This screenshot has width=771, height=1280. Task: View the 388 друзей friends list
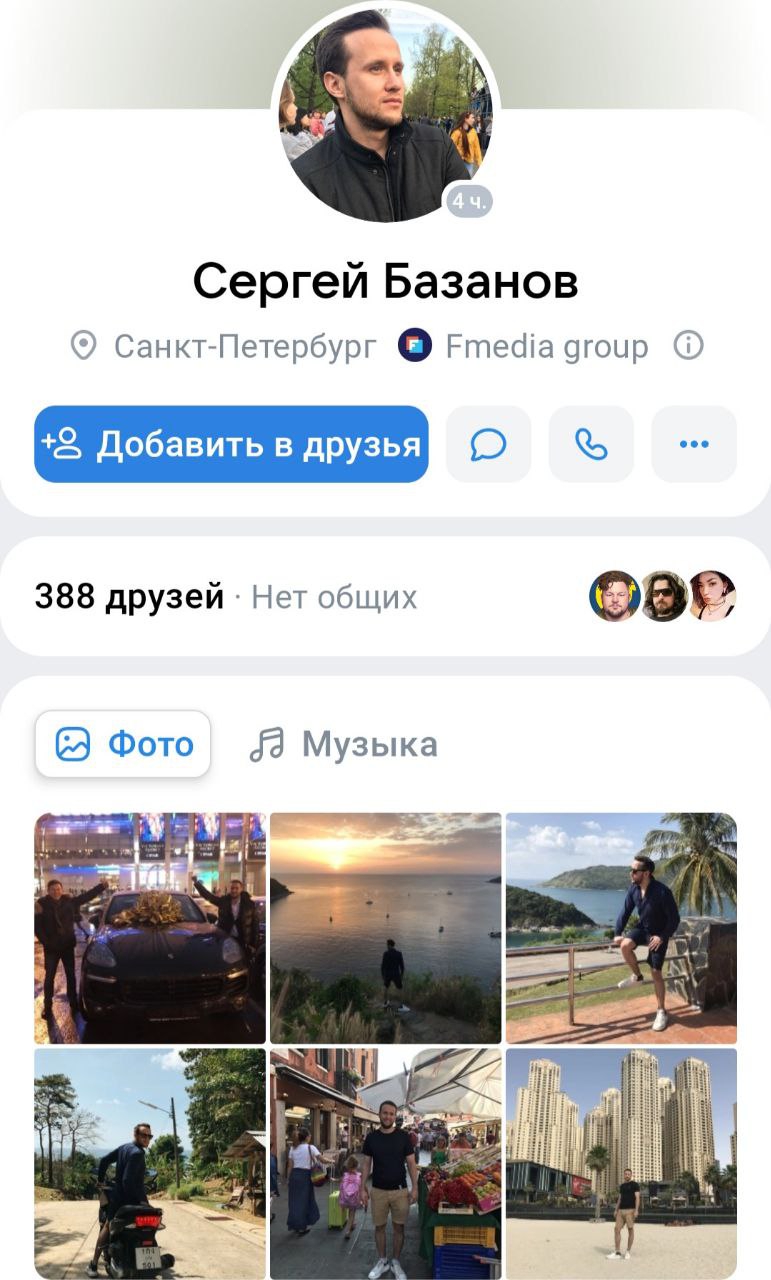pos(129,597)
